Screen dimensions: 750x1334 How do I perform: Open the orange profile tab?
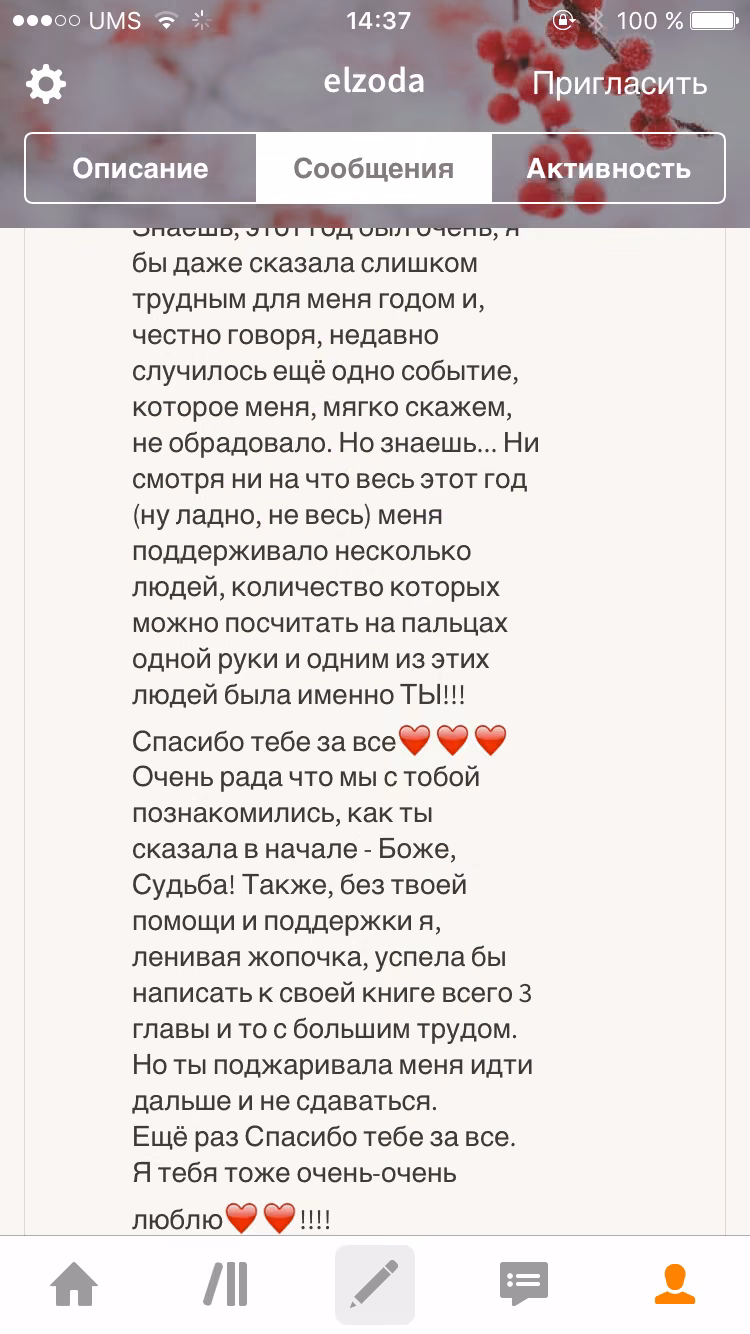pyautogui.click(x=675, y=1284)
